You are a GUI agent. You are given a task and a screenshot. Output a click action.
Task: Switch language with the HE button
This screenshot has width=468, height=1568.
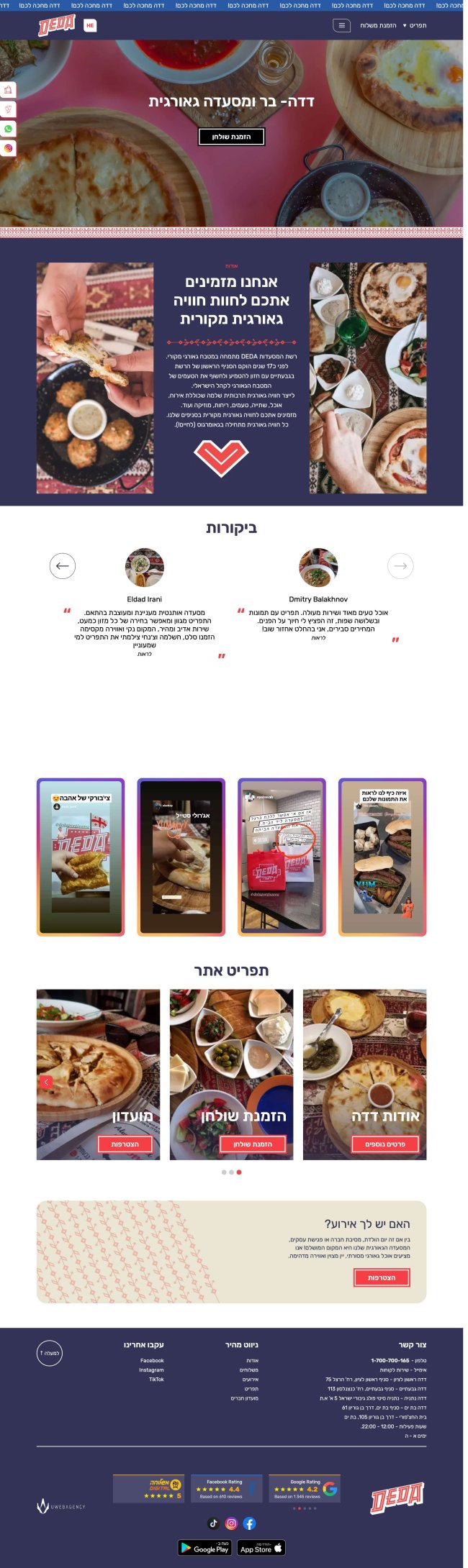pos(90,25)
